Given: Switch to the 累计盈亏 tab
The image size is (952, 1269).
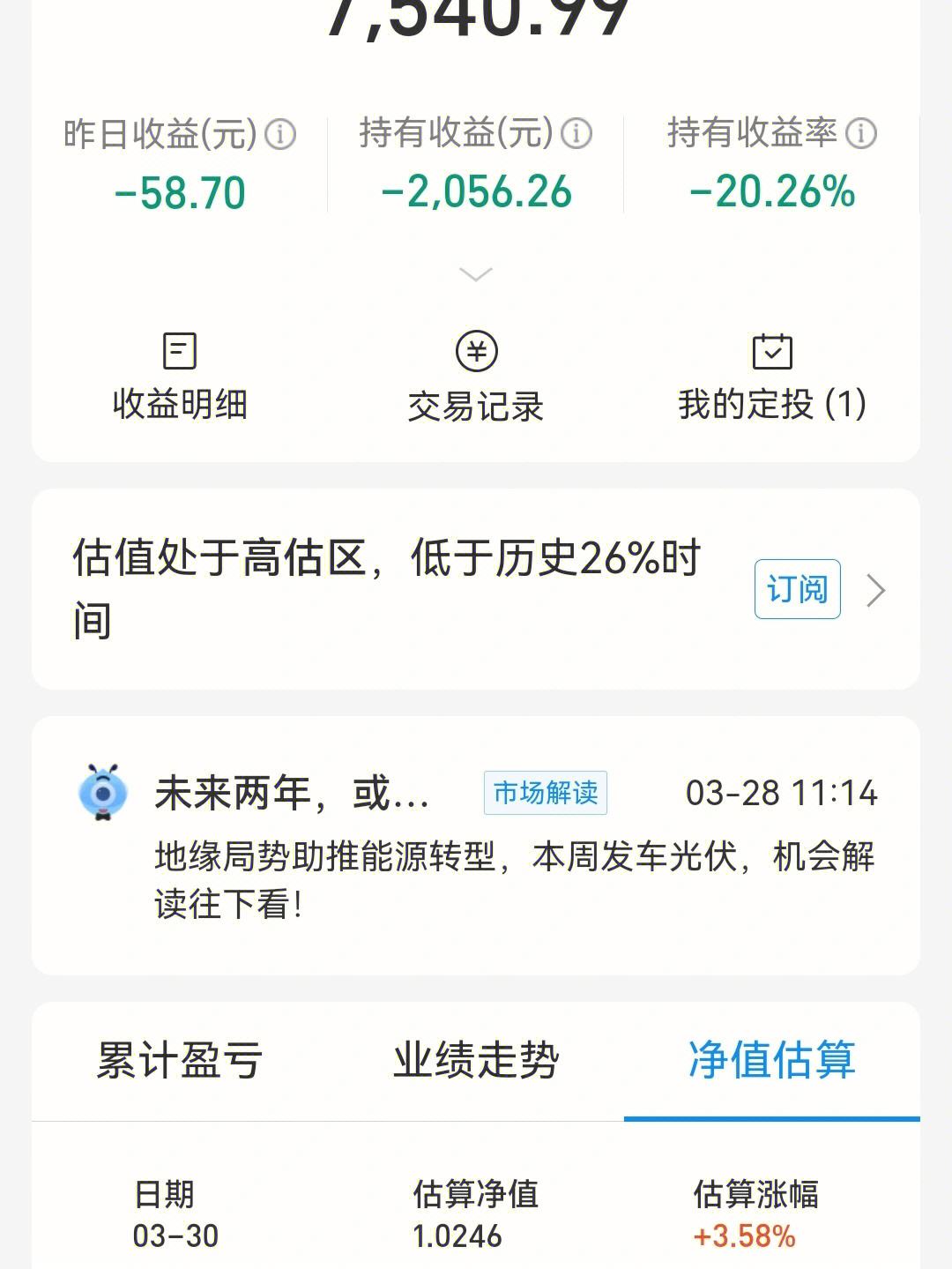Looking at the screenshot, I should [x=180, y=1061].
